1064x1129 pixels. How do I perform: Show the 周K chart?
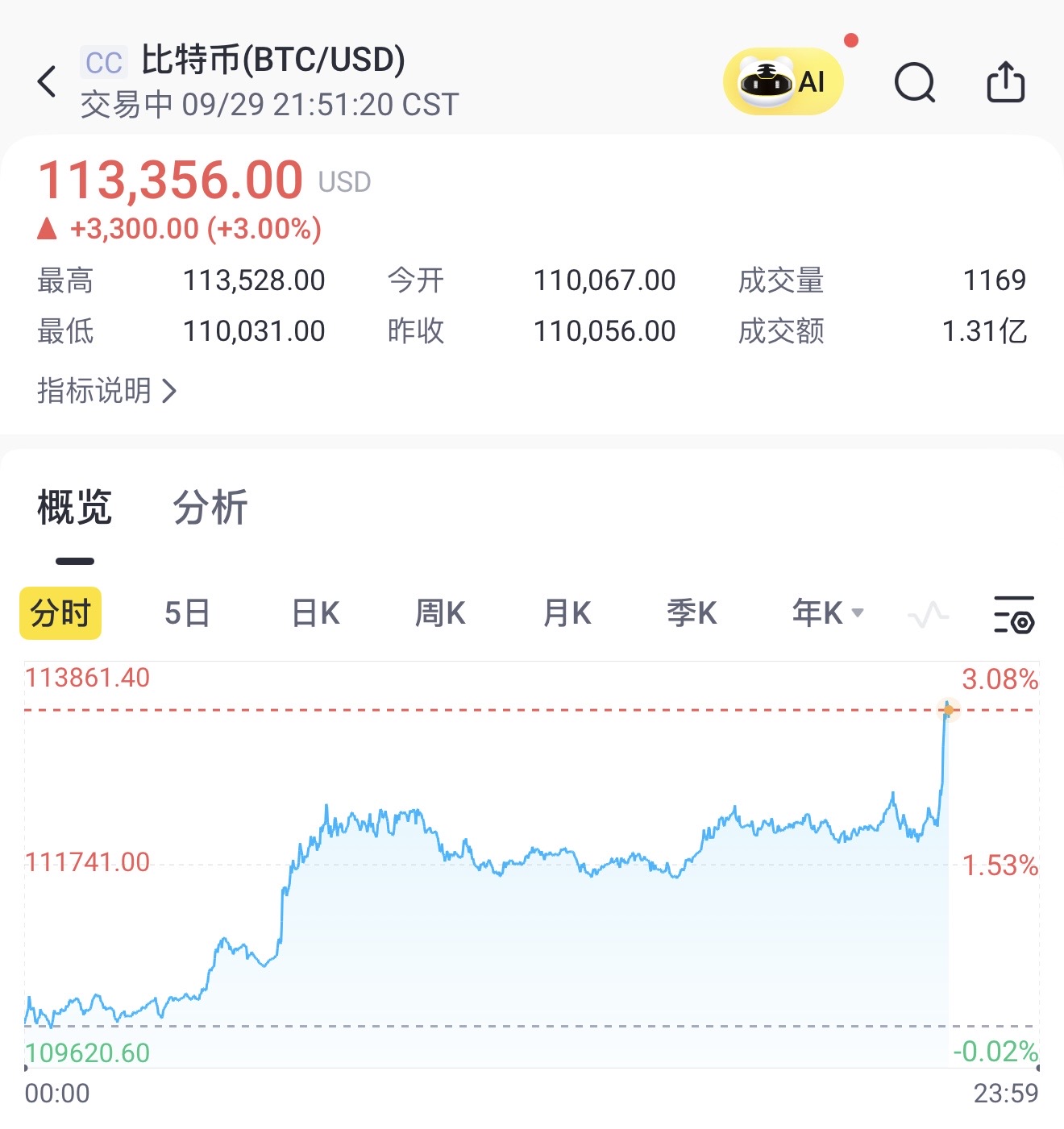tap(440, 613)
